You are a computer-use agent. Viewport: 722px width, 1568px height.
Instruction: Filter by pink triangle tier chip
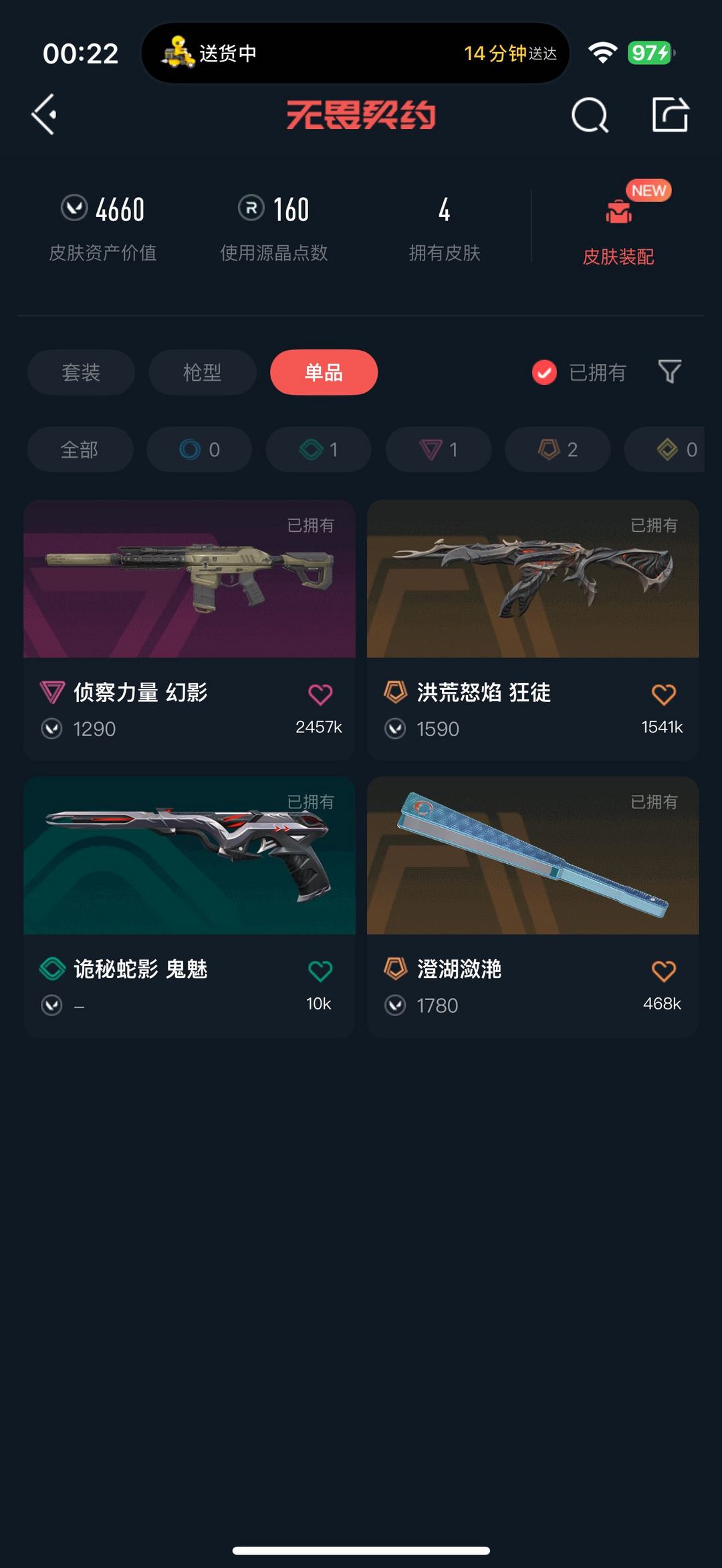(x=439, y=450)
